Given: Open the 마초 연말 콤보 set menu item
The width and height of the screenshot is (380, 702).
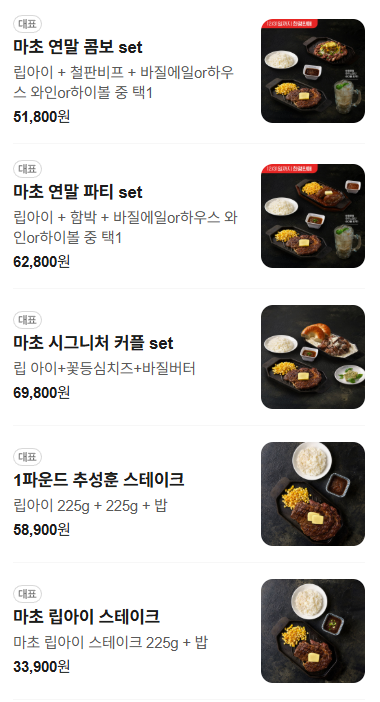Looking at the screenshot, I should click(189, 71).
